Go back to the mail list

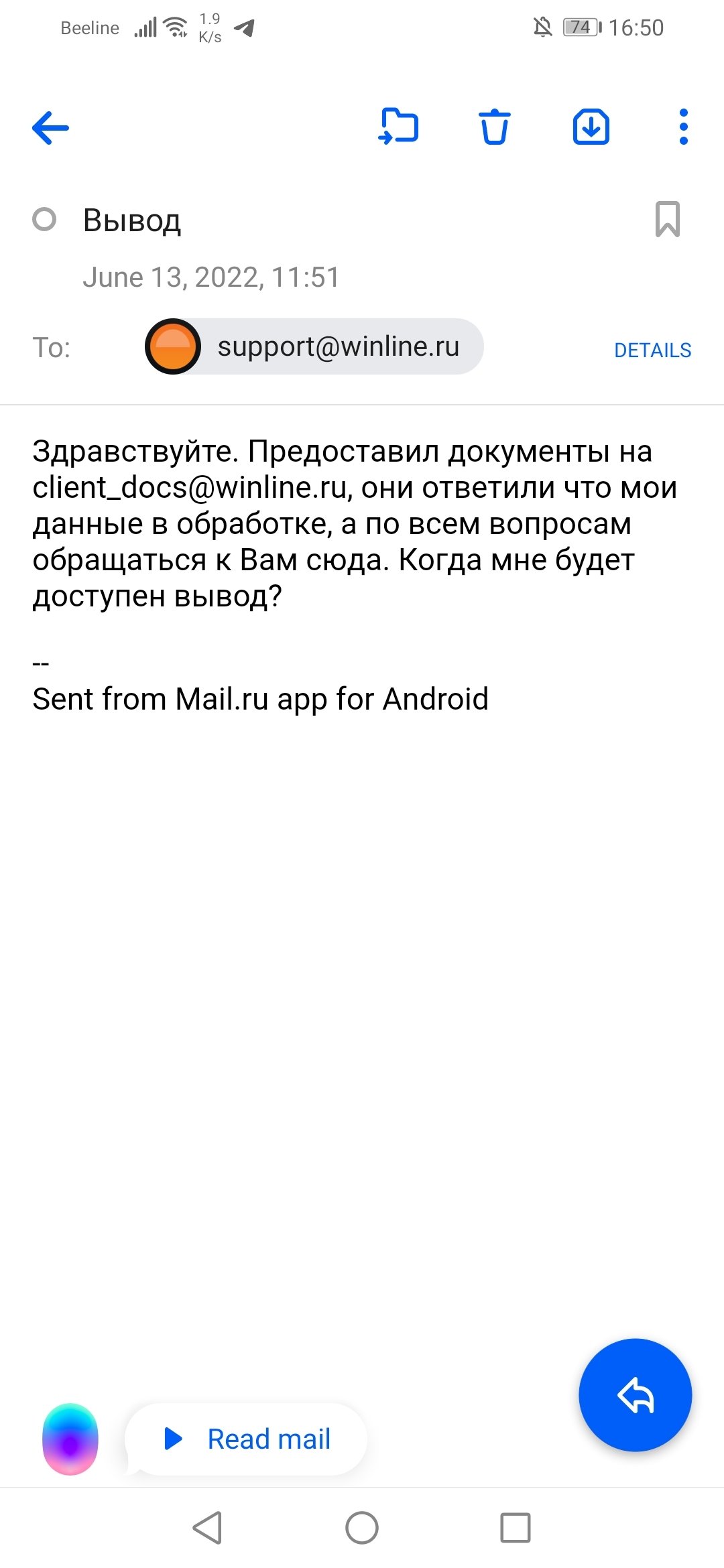pos(51,127)
